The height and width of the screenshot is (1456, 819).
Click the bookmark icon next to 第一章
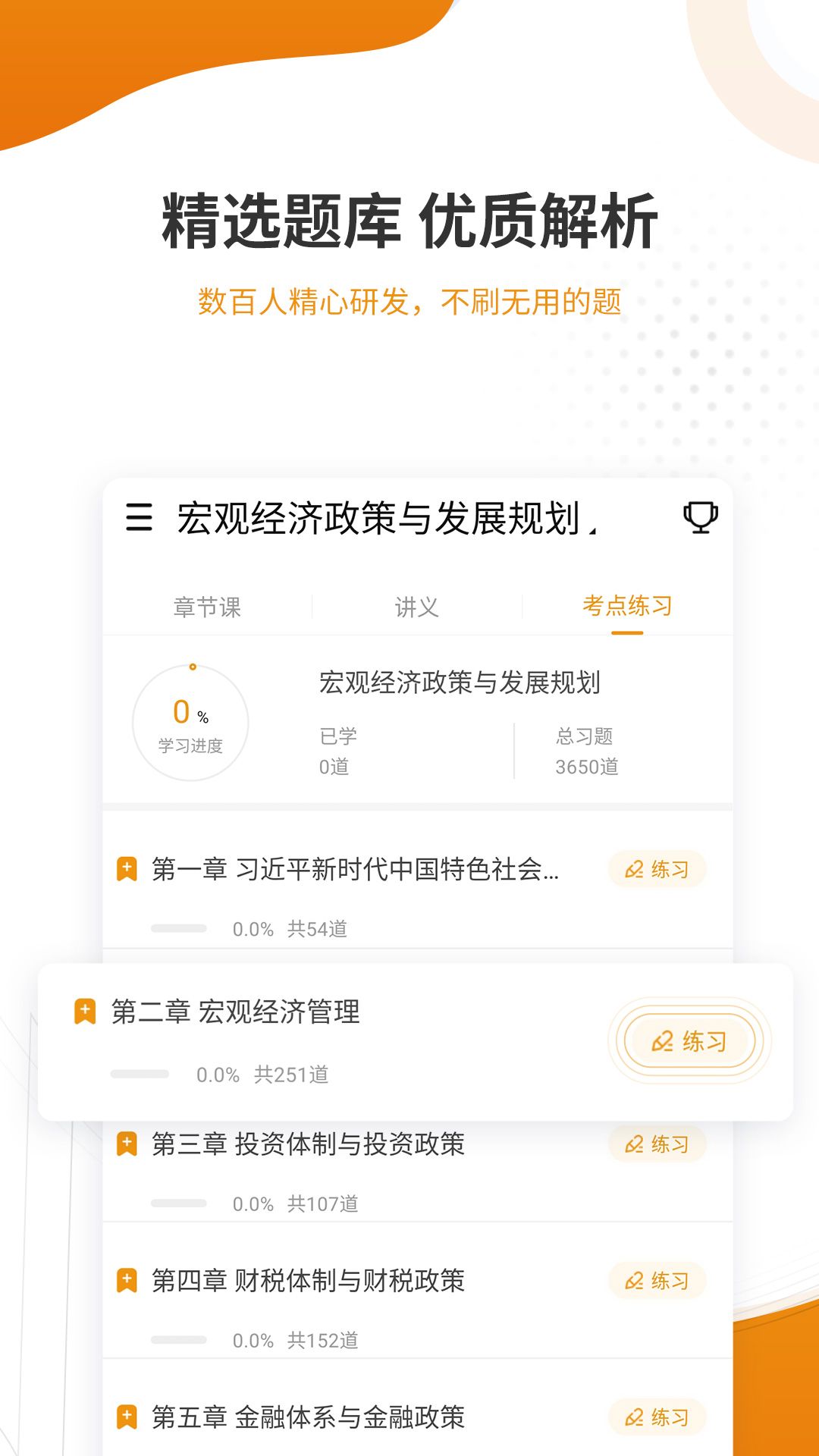click(126, 870)
